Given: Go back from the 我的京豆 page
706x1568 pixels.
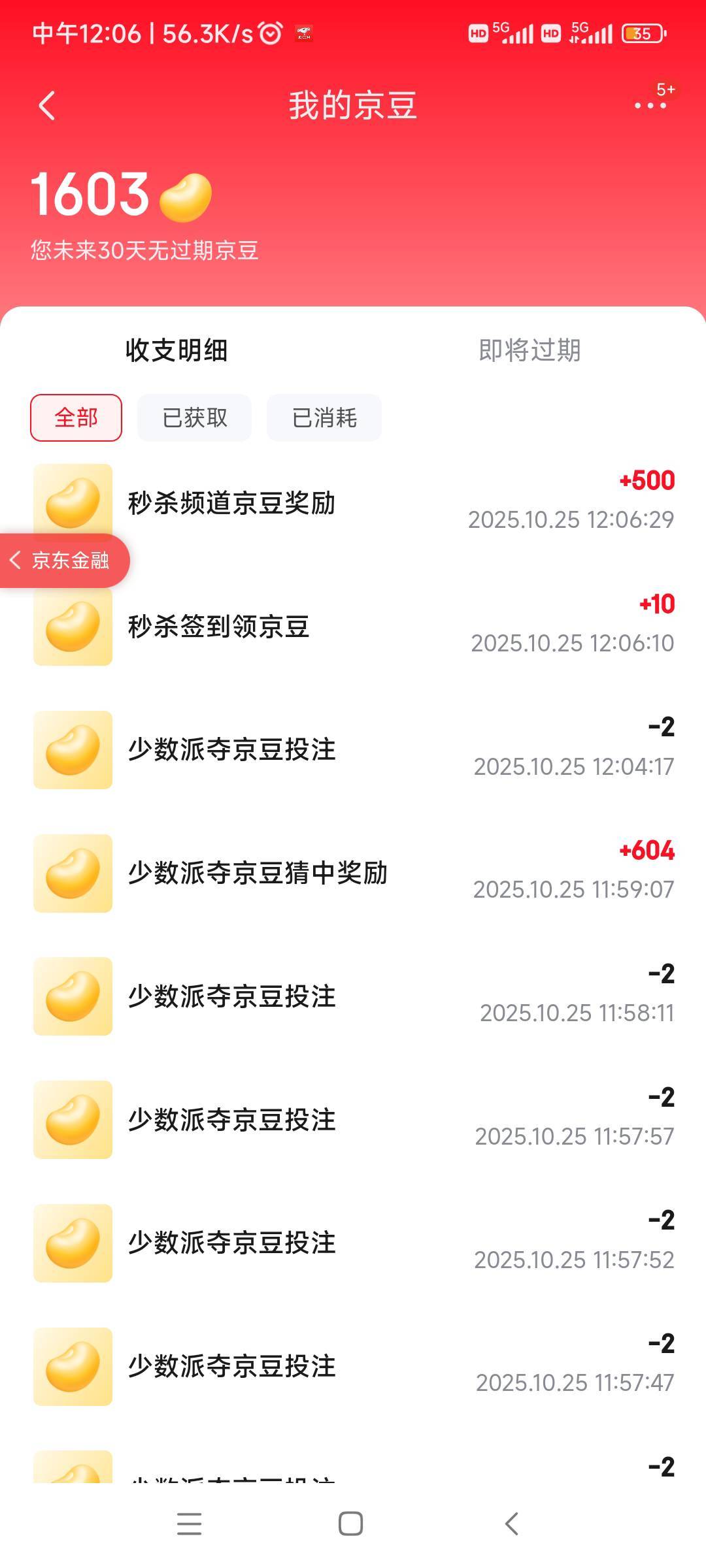Looking at the screenshot, I should click(x=47, y=106).
